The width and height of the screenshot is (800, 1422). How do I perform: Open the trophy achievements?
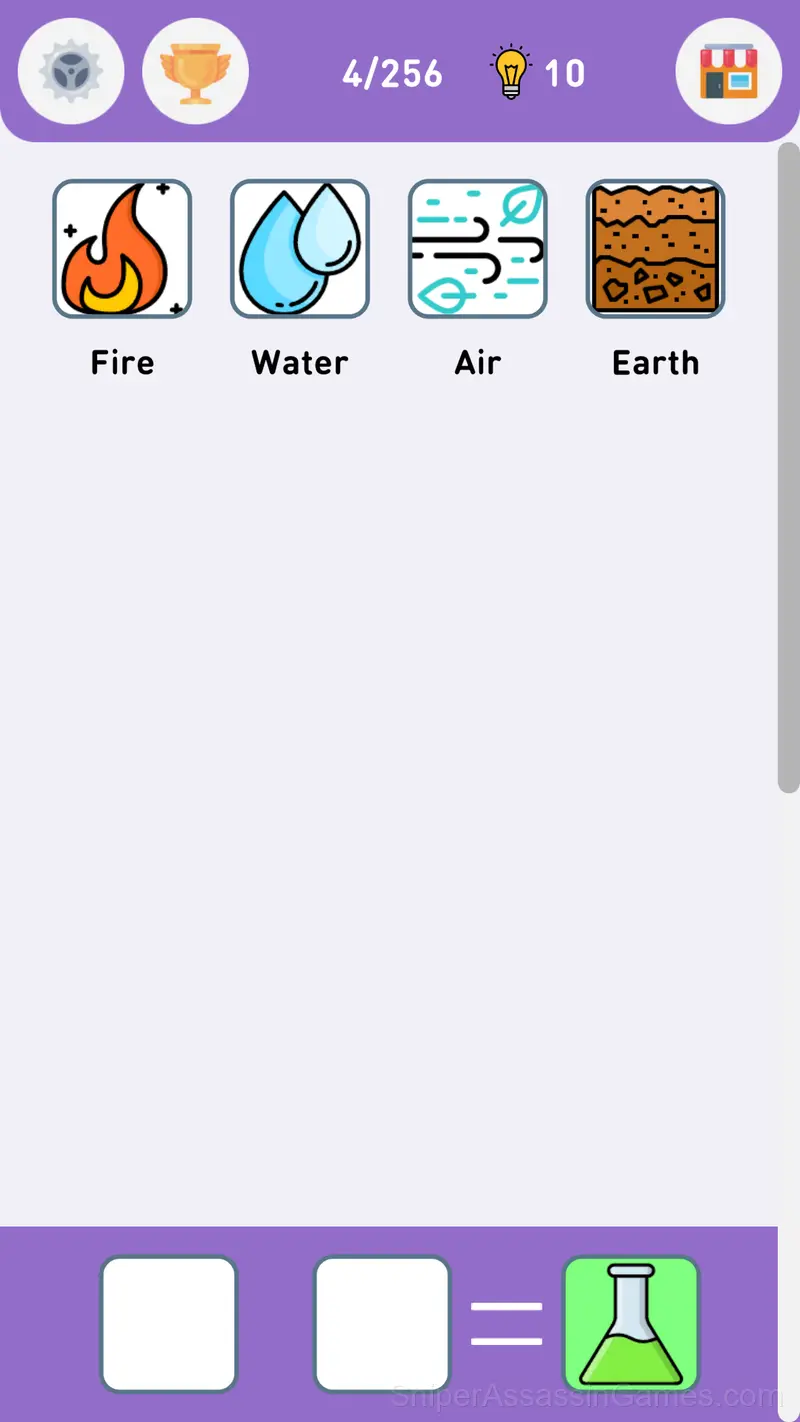pyautogui.click(x=196, y=71)
